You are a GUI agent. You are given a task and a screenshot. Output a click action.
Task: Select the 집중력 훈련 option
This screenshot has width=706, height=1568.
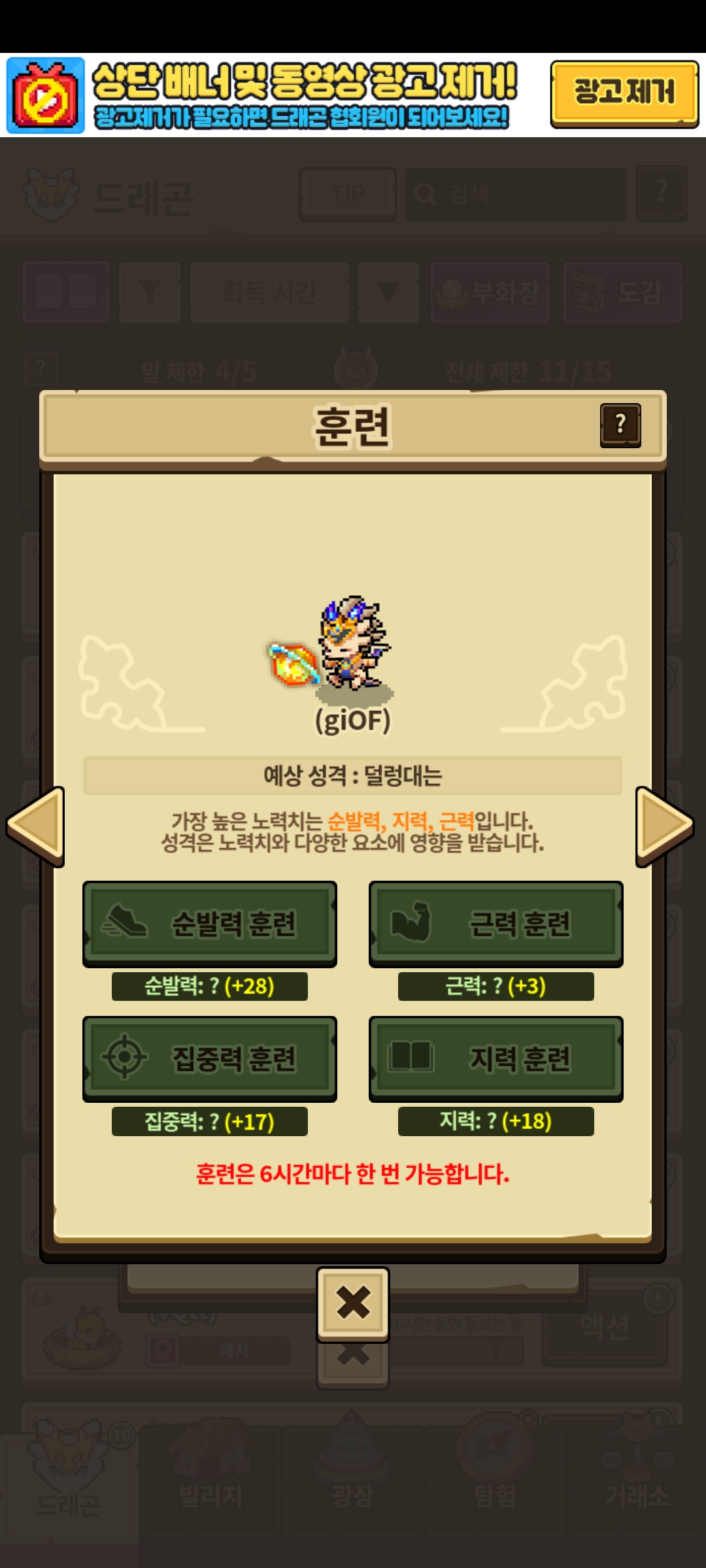(209, 1058)
